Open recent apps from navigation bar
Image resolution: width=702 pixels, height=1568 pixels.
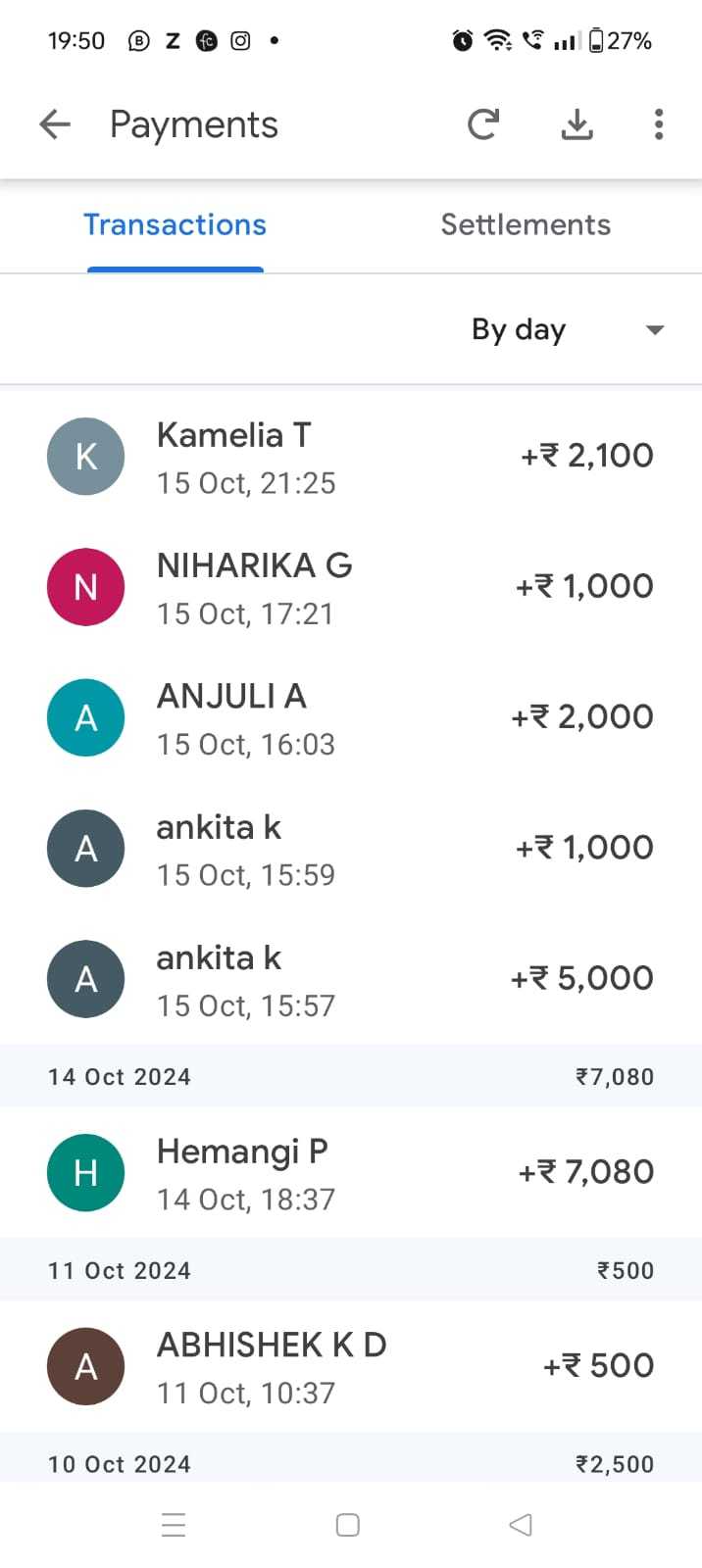174,1525
